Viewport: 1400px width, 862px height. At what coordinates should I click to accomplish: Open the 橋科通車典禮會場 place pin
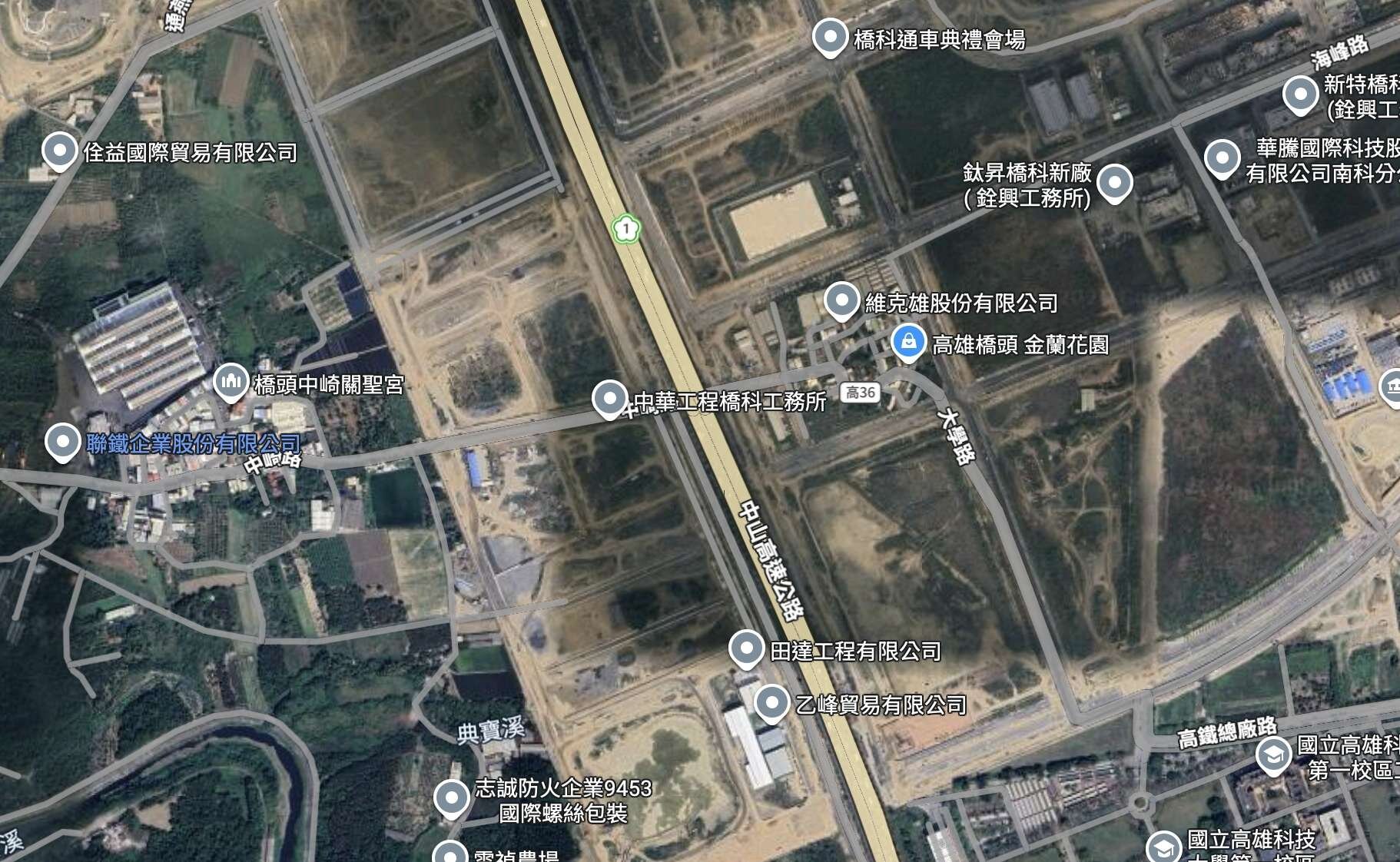click(830, 36)
